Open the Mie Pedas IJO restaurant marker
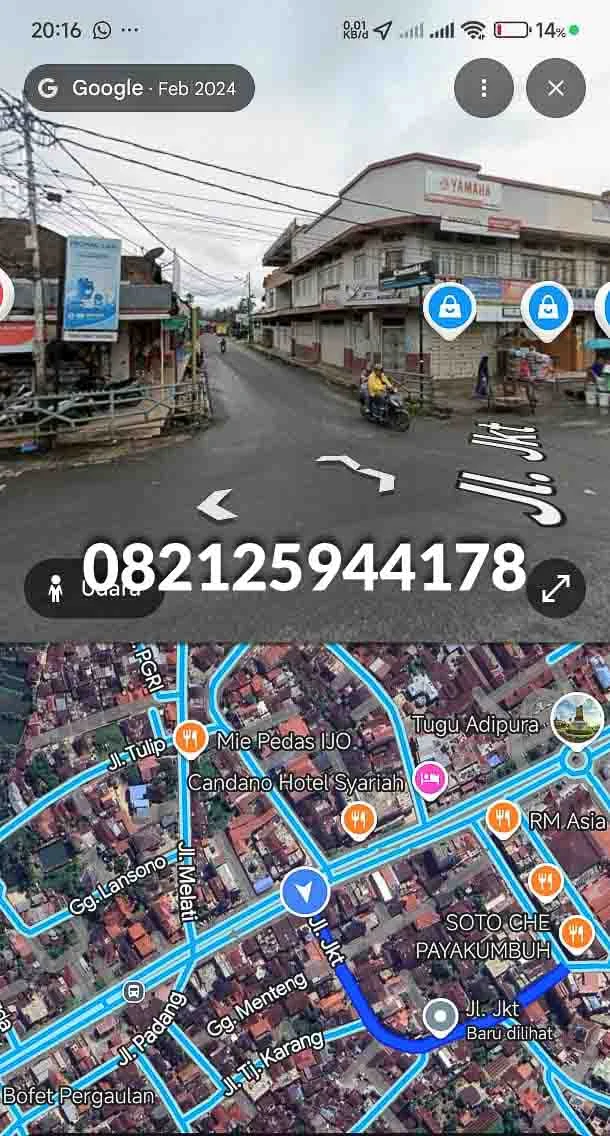 pyautogui.click(x=190, y=740)
